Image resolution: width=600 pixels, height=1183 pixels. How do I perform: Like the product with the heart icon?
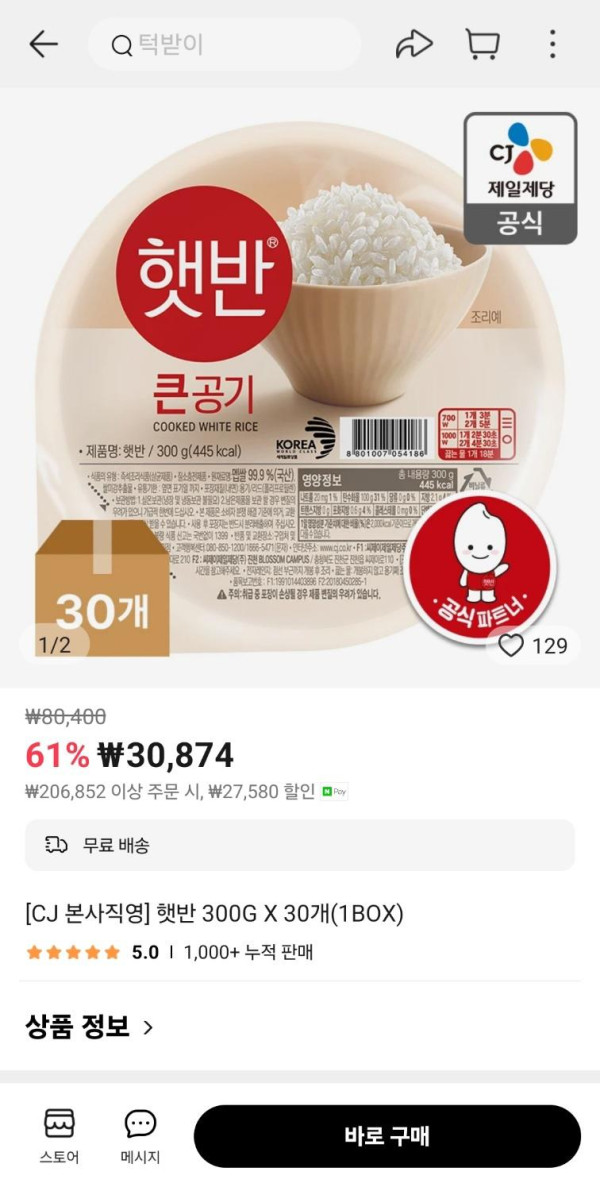[511, 646]
